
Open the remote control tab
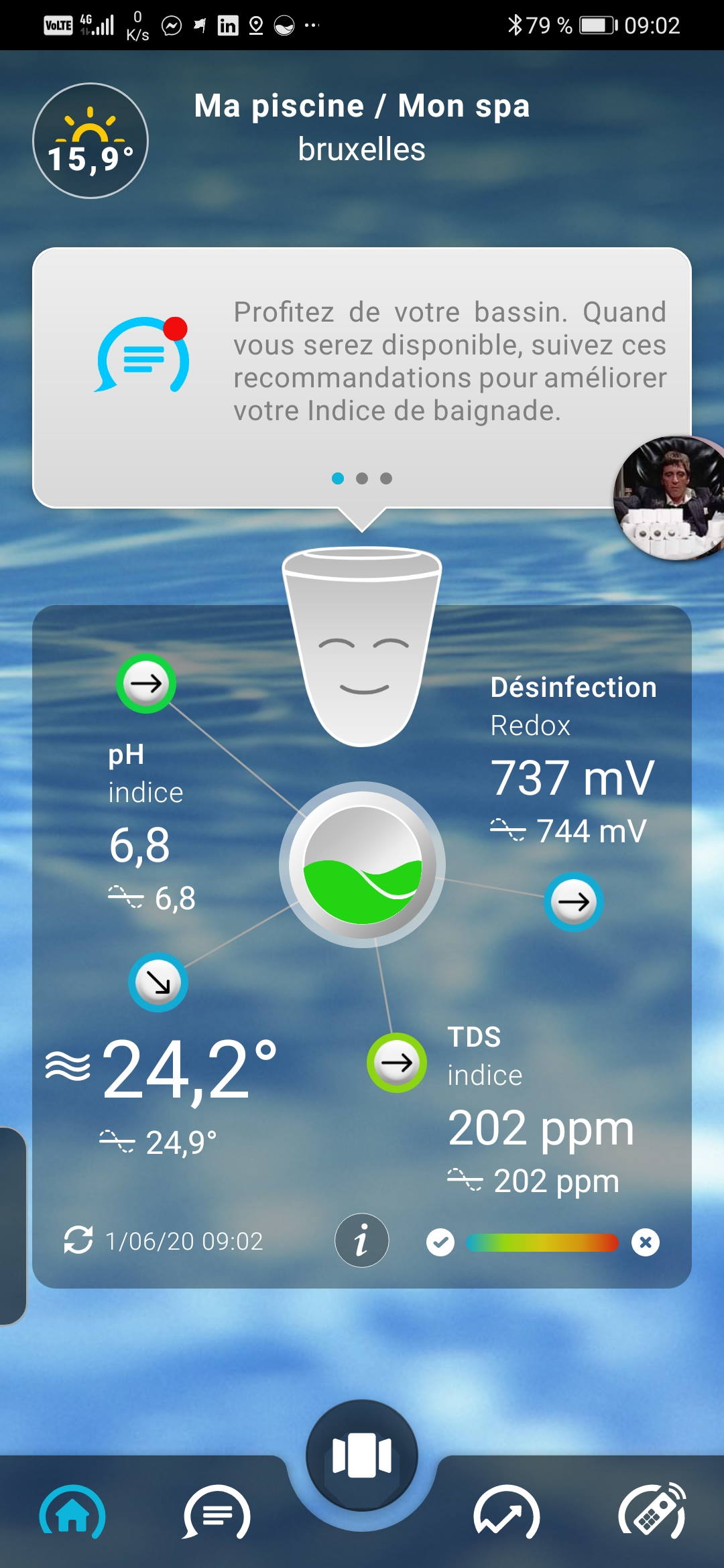coord(652,1512)
